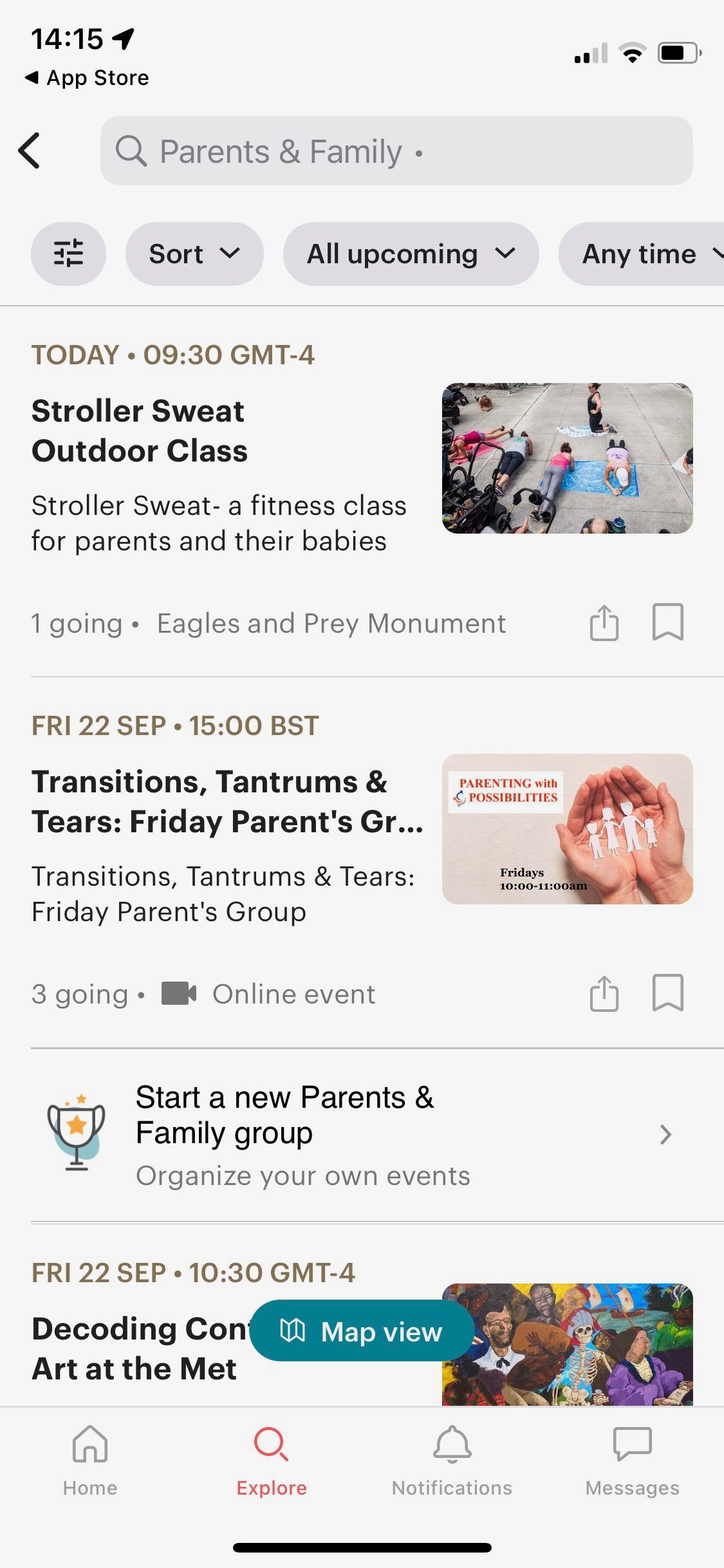Switch to Map view
The height and width of the screenshot is (1568, 724).
362,1332
